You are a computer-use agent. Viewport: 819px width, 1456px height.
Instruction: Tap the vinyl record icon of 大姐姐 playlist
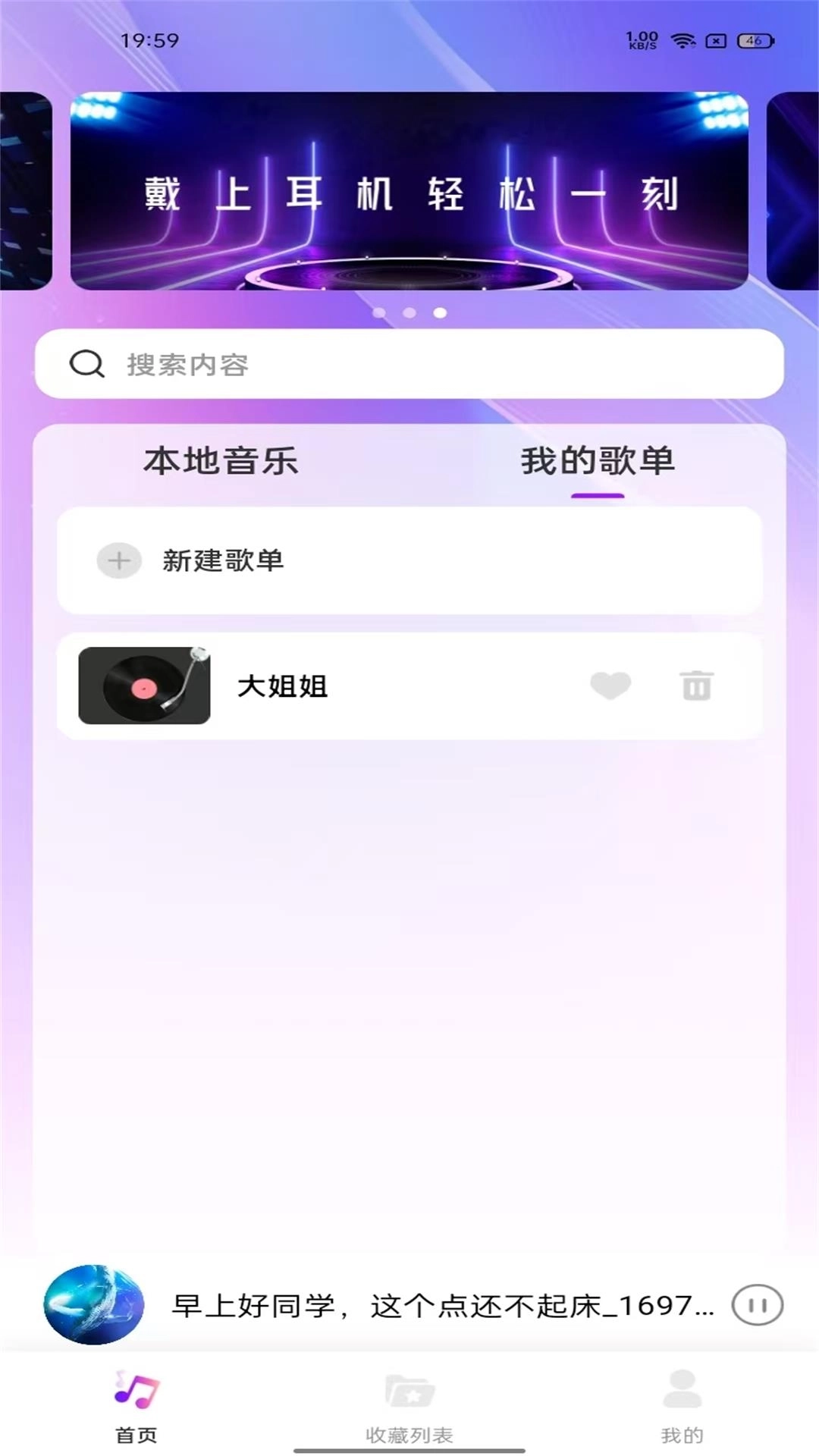point(144,685)
